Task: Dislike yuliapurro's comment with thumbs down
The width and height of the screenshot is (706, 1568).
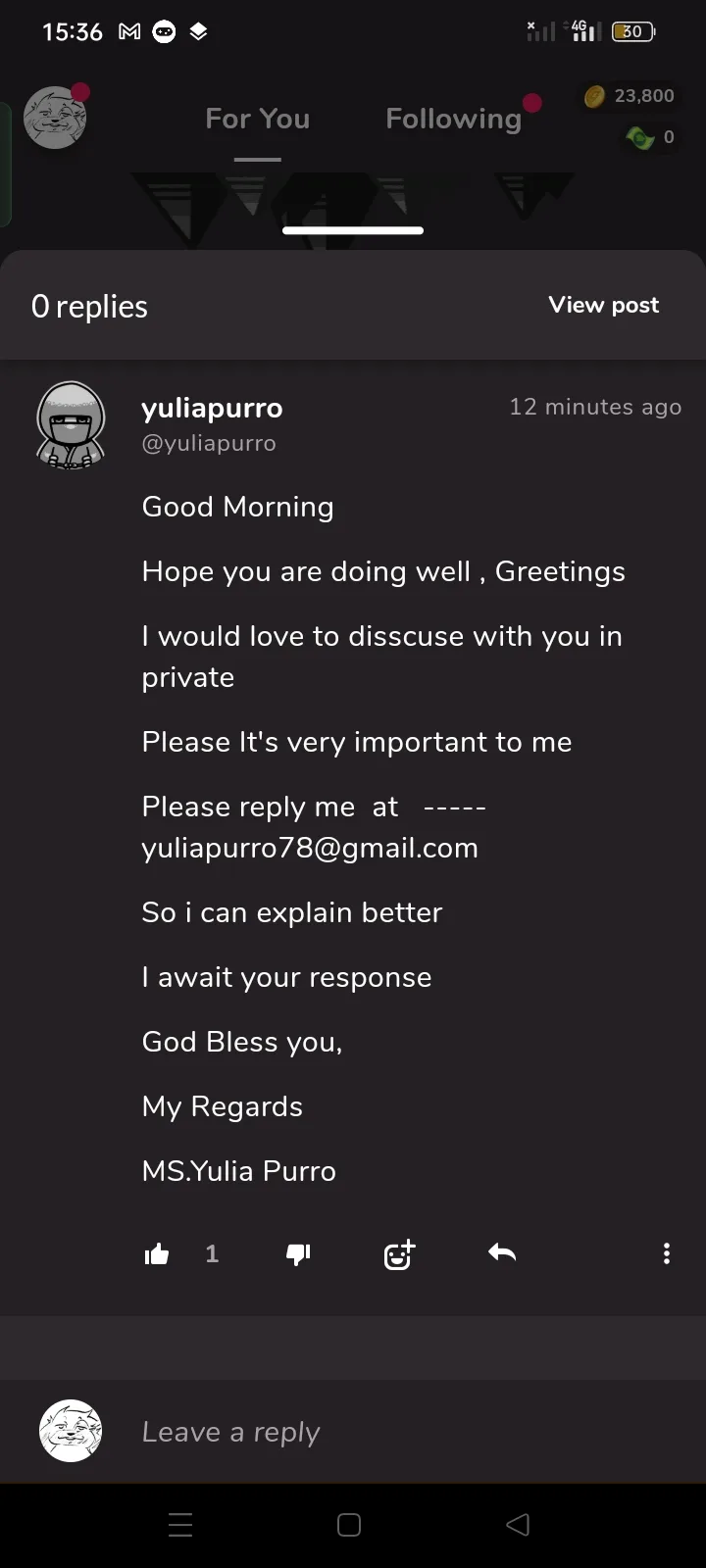Action: point(298,1254)
